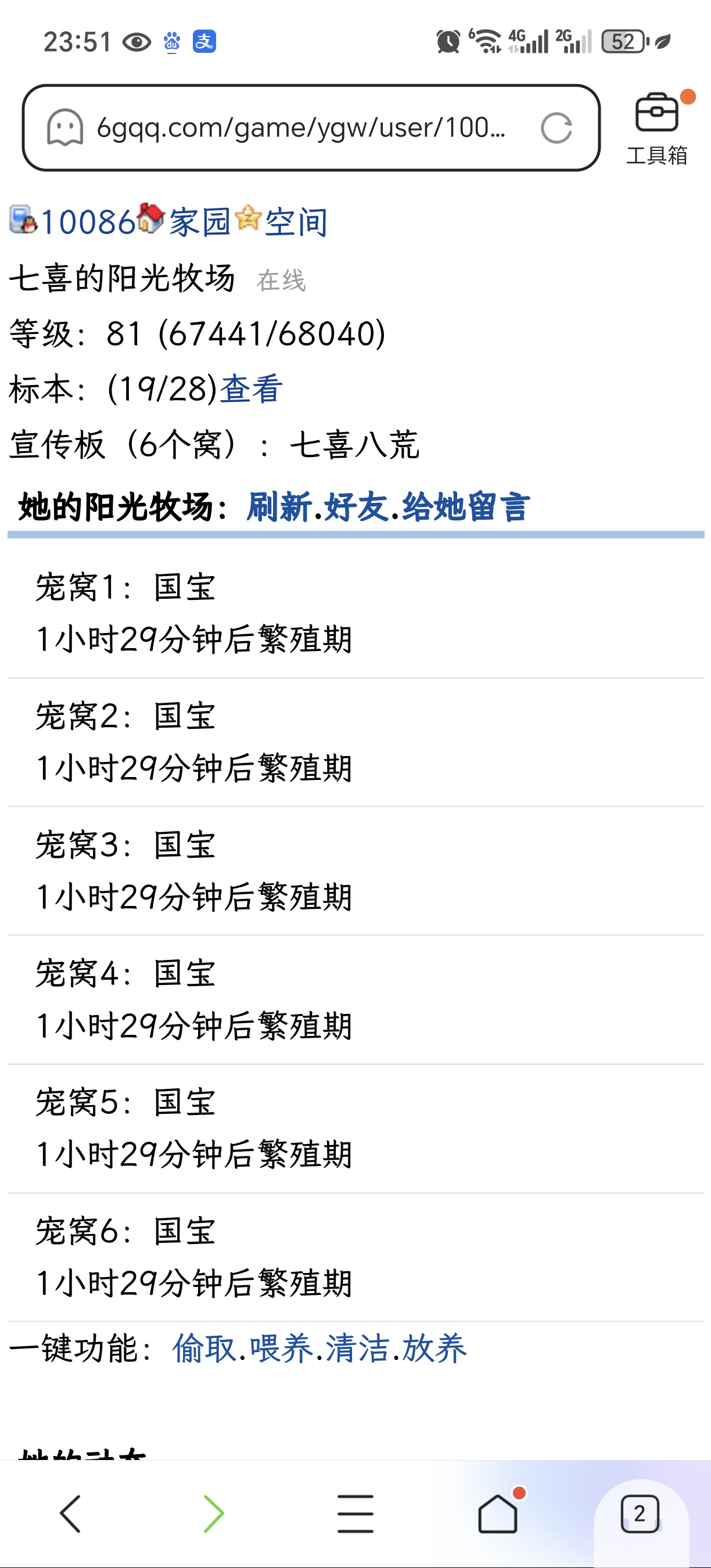711x1568 pixels.
Task: Open the 好友 friends link
Action: pyautogui.click(x=356, y=506)
